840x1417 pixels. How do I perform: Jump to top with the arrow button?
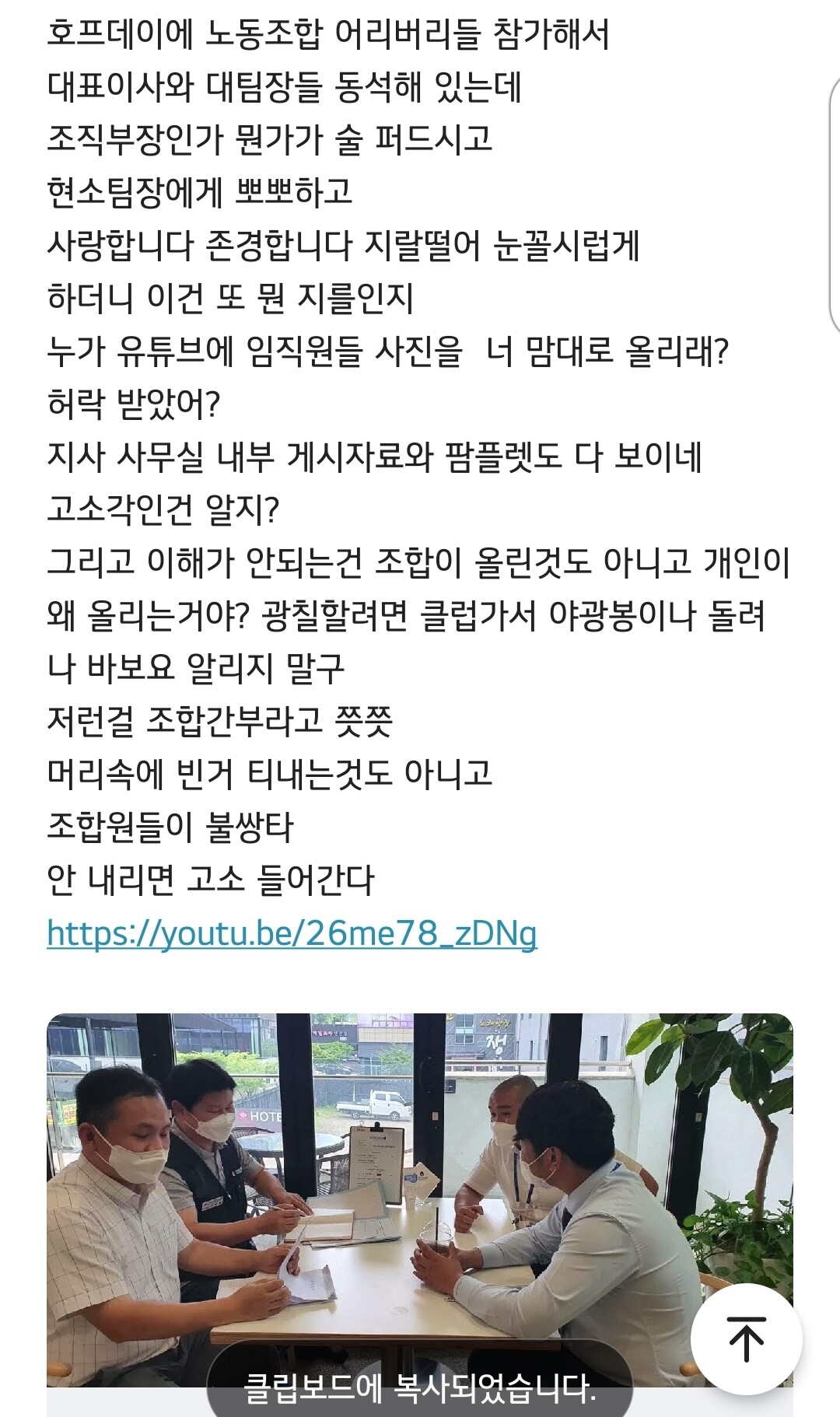coord(746,1338)
